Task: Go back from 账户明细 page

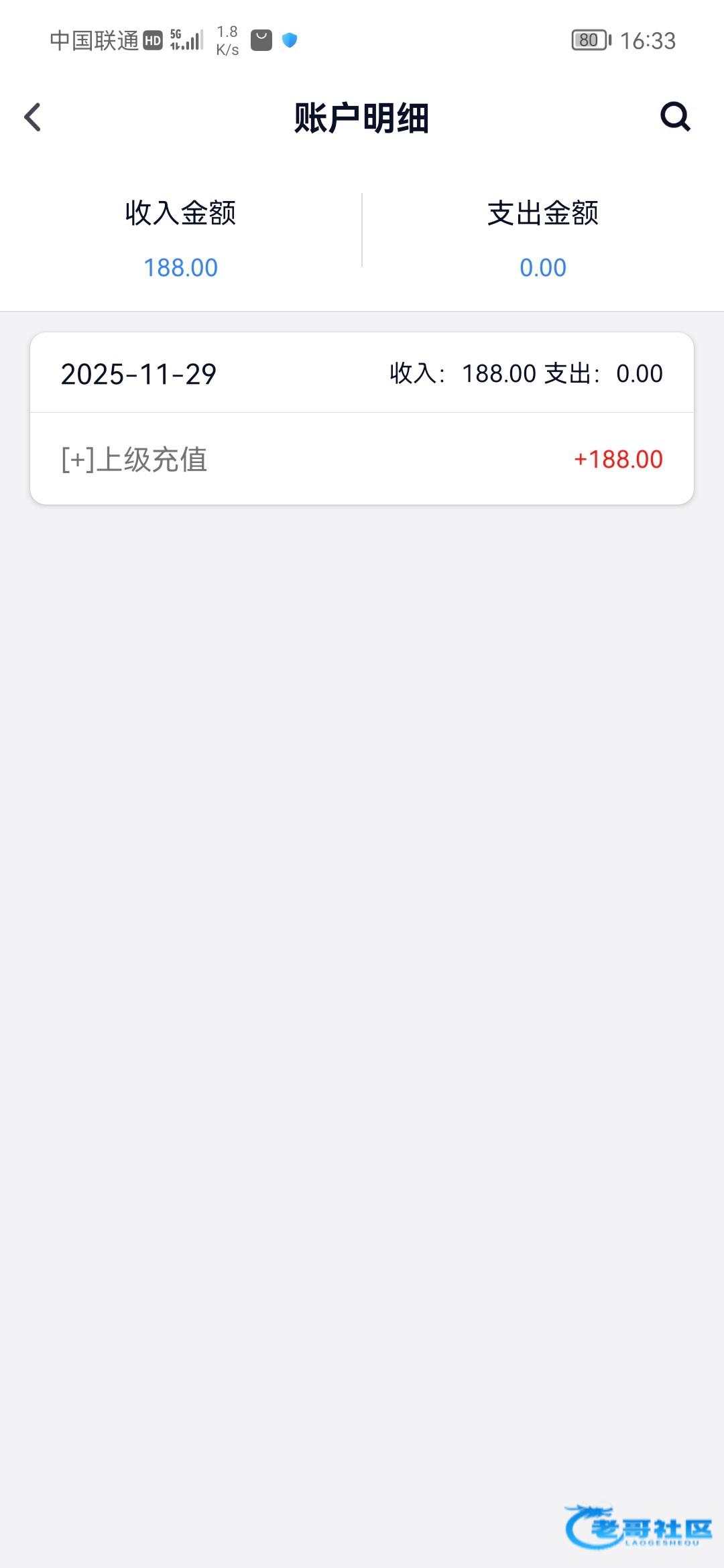Action: 32,117
